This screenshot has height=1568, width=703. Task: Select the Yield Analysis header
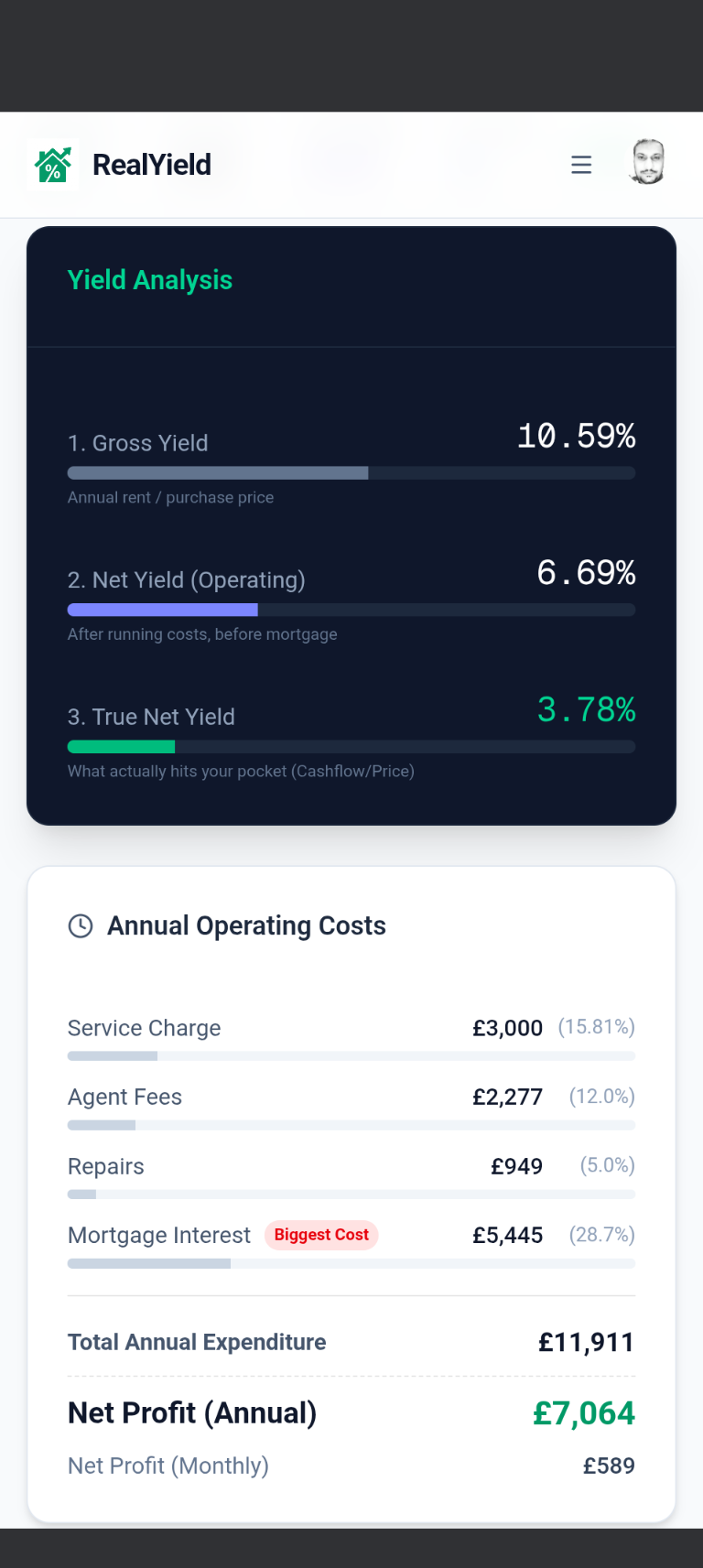click(149, 280)
